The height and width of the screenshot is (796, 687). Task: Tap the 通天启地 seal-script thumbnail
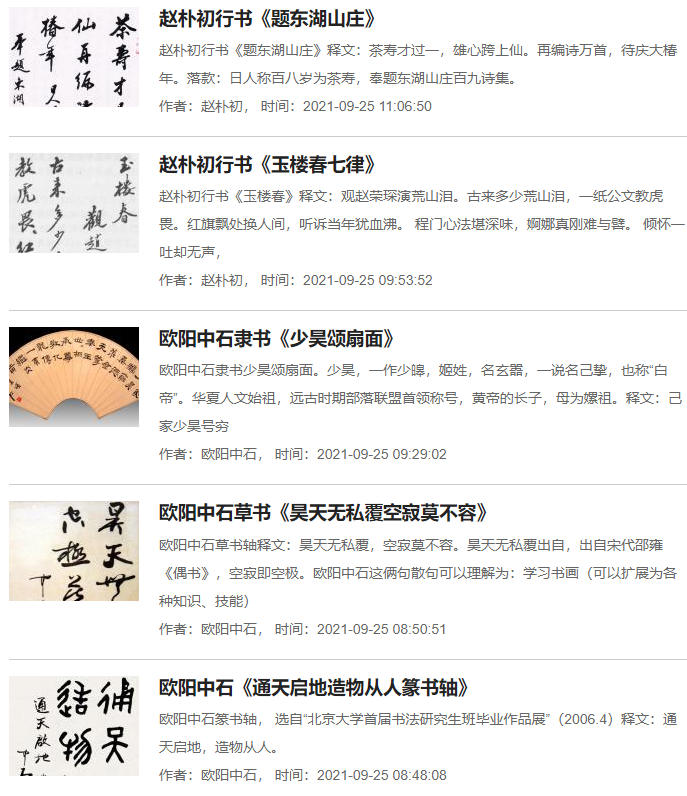tap(74, 725)
